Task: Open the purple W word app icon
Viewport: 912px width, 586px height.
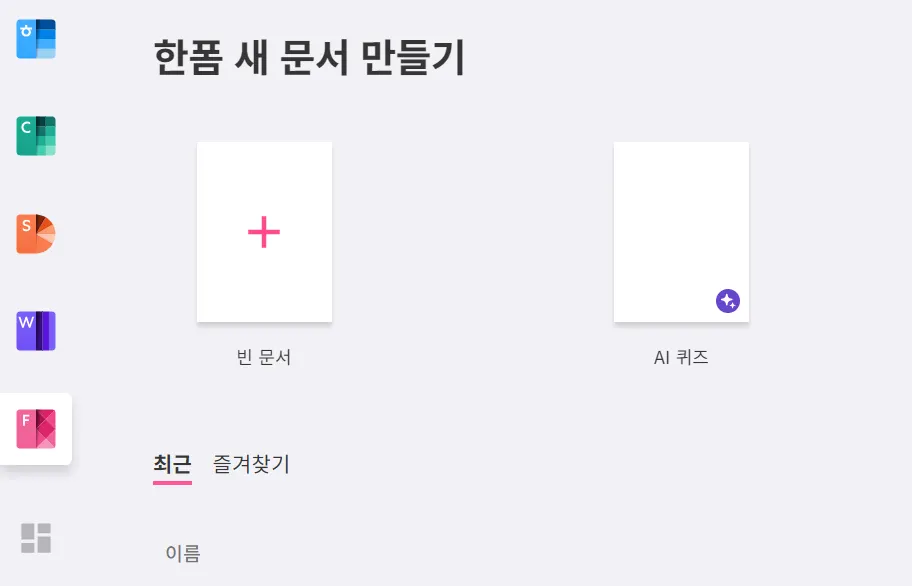Action: [36, 331]
